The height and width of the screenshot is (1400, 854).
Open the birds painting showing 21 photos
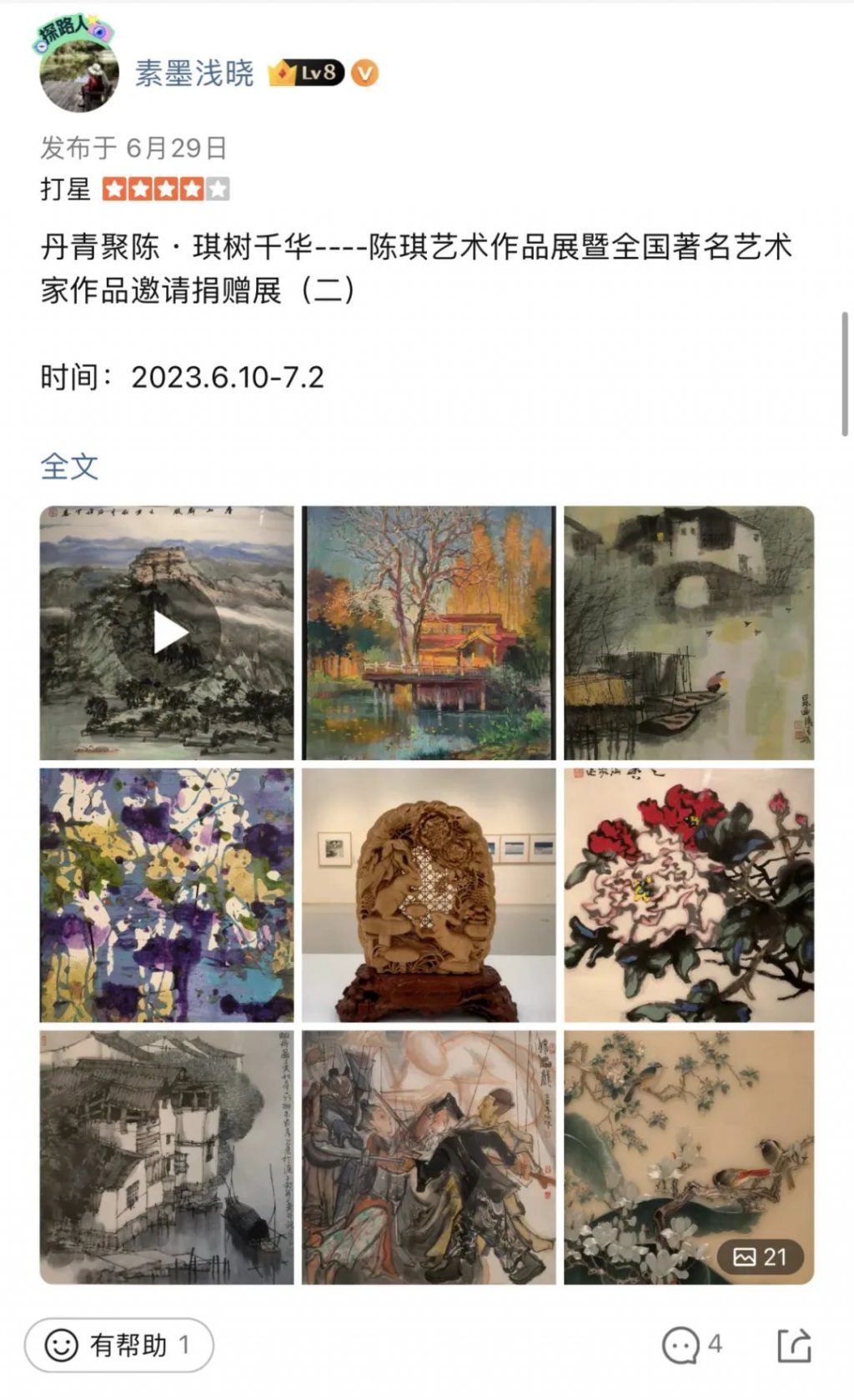tap(689, 1157)
